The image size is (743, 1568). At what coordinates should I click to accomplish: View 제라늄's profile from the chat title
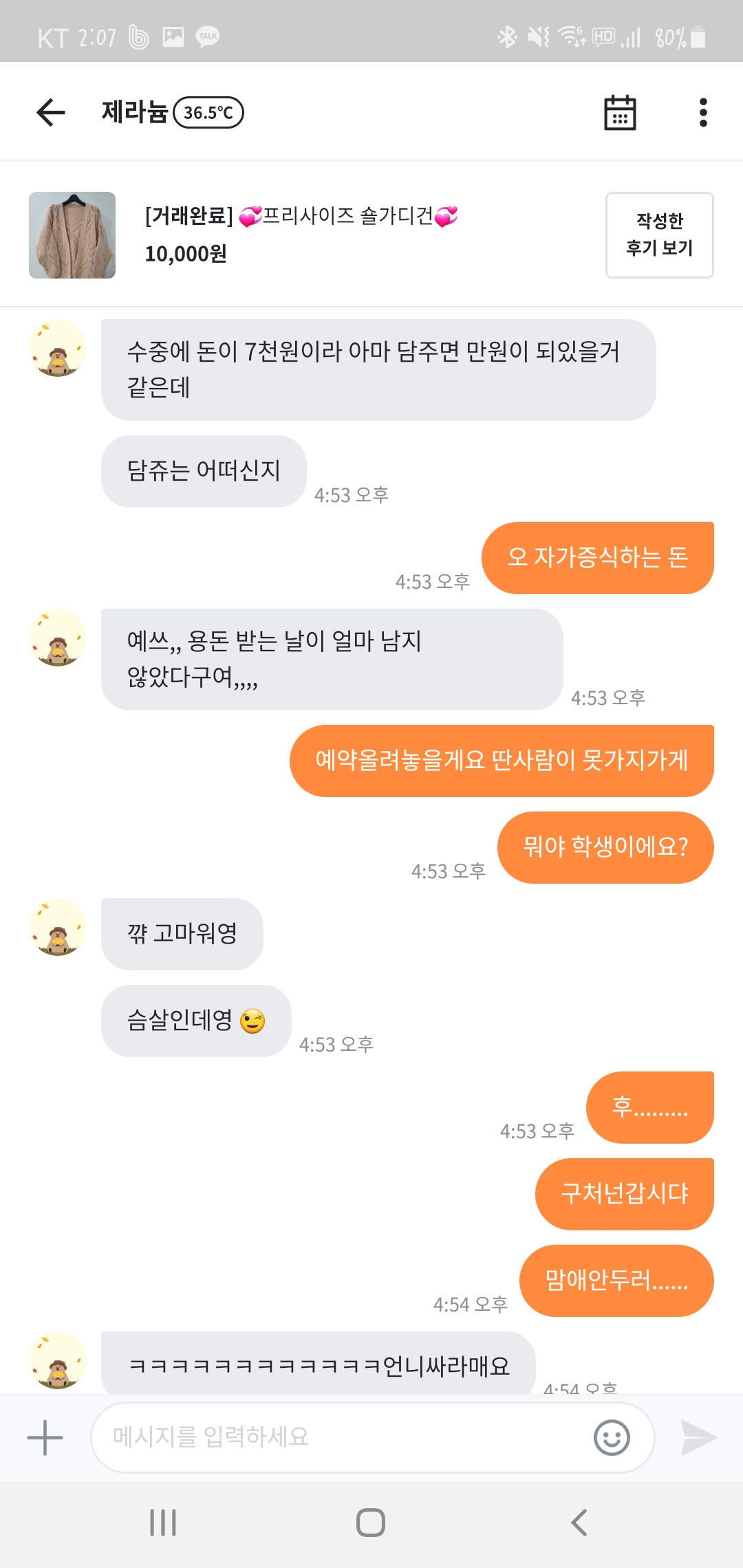(x=136, y=112)
